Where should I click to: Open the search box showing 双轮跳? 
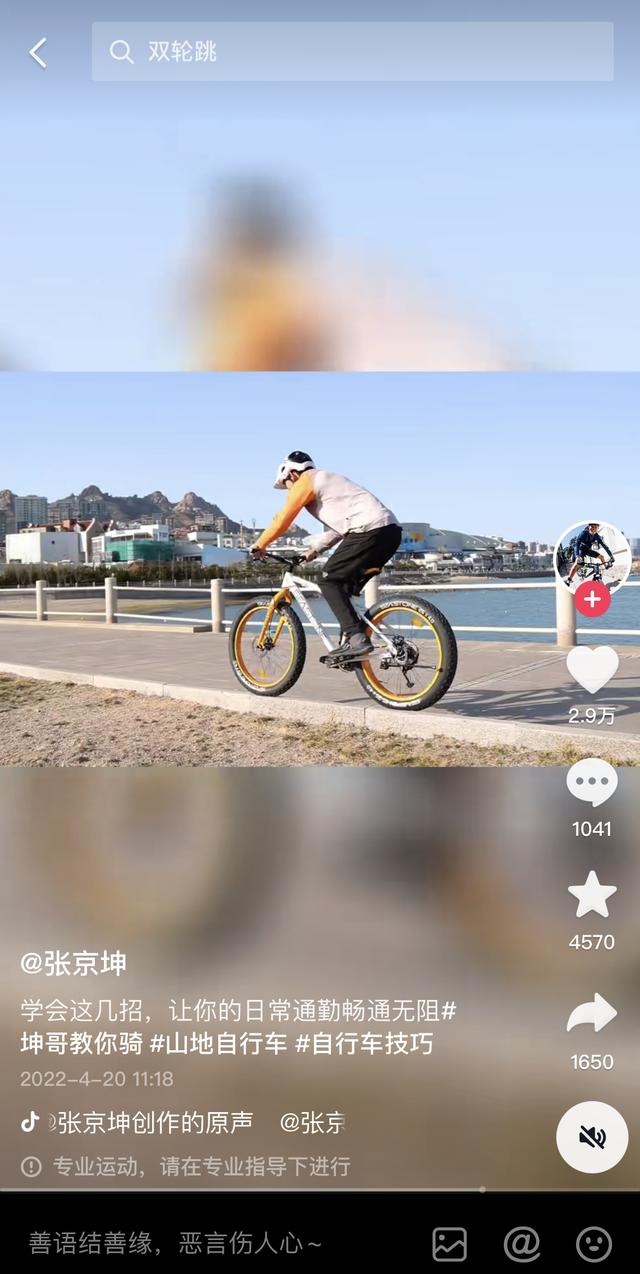352,52
